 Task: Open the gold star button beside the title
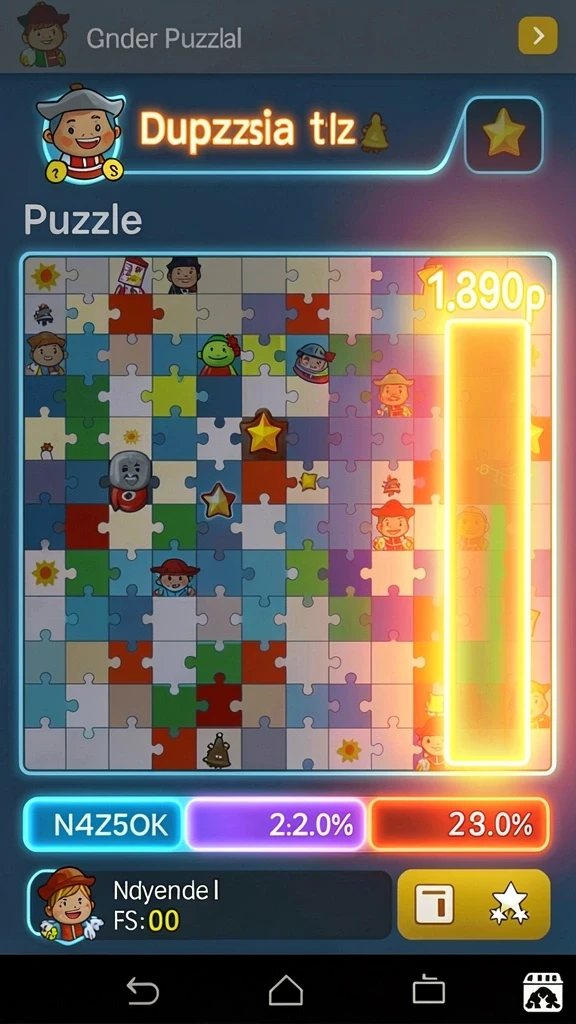click(x=503, y=135)
